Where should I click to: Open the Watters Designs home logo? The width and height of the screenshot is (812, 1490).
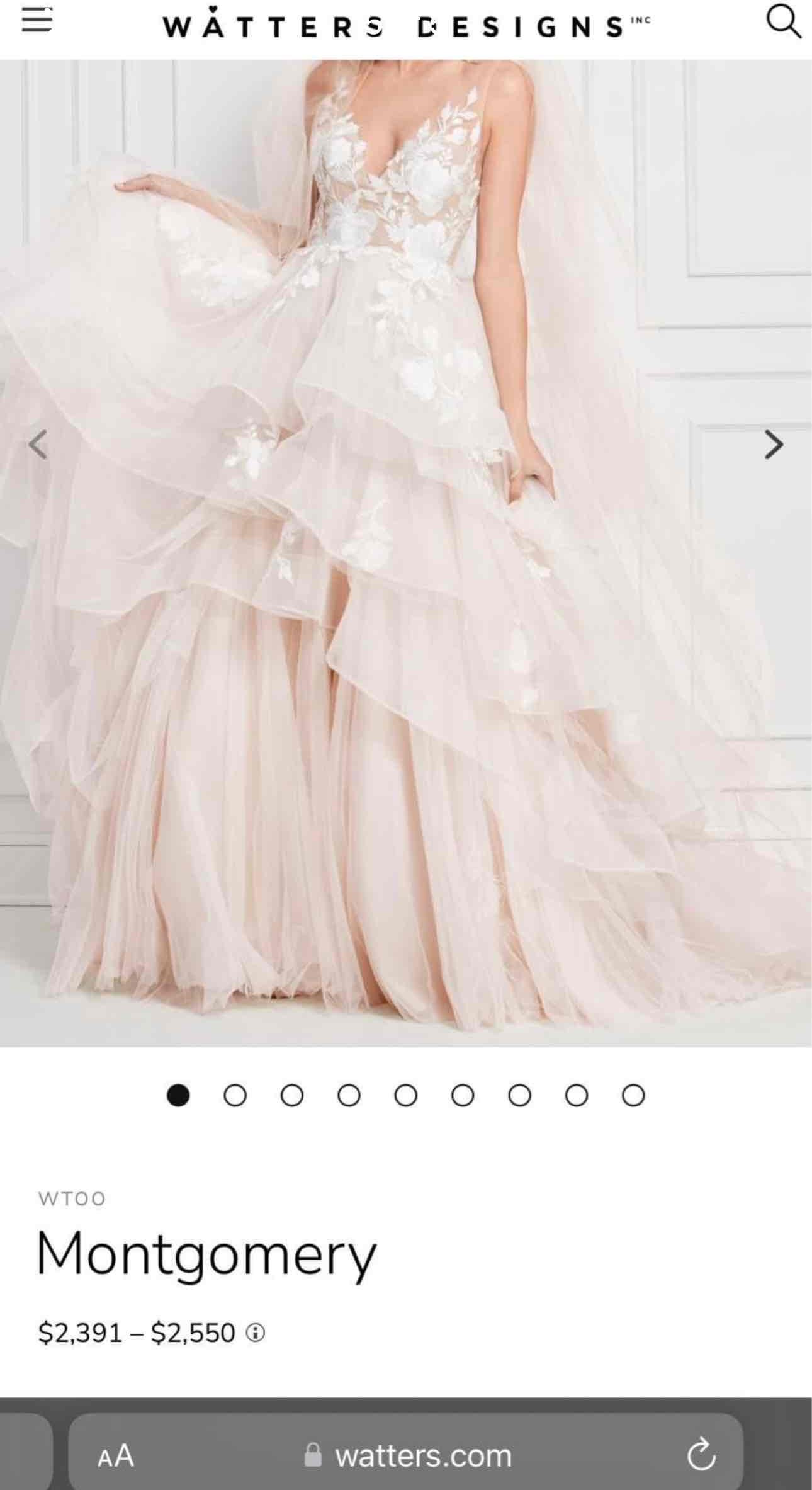(x=406, y=26)
